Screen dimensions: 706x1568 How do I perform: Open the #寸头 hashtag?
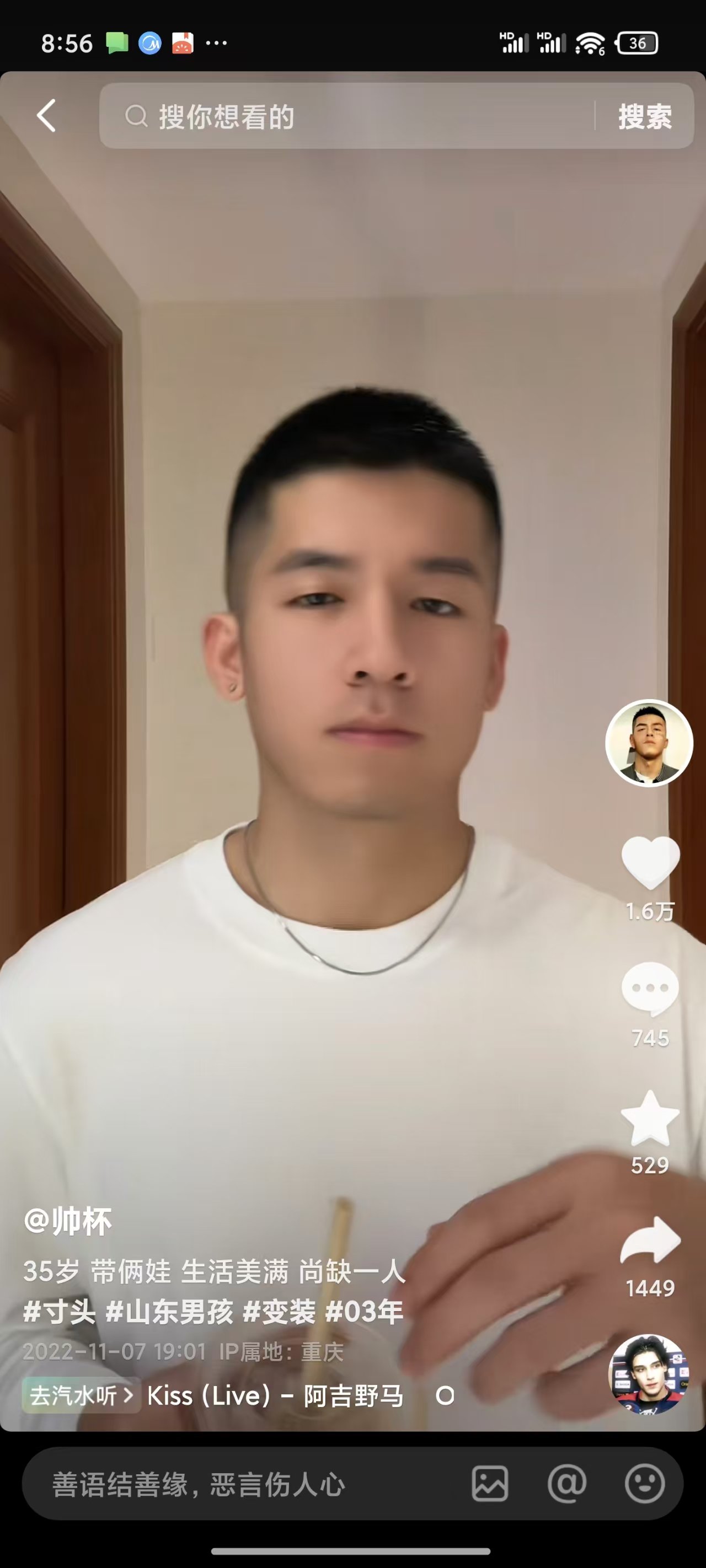click(59, 1311)
